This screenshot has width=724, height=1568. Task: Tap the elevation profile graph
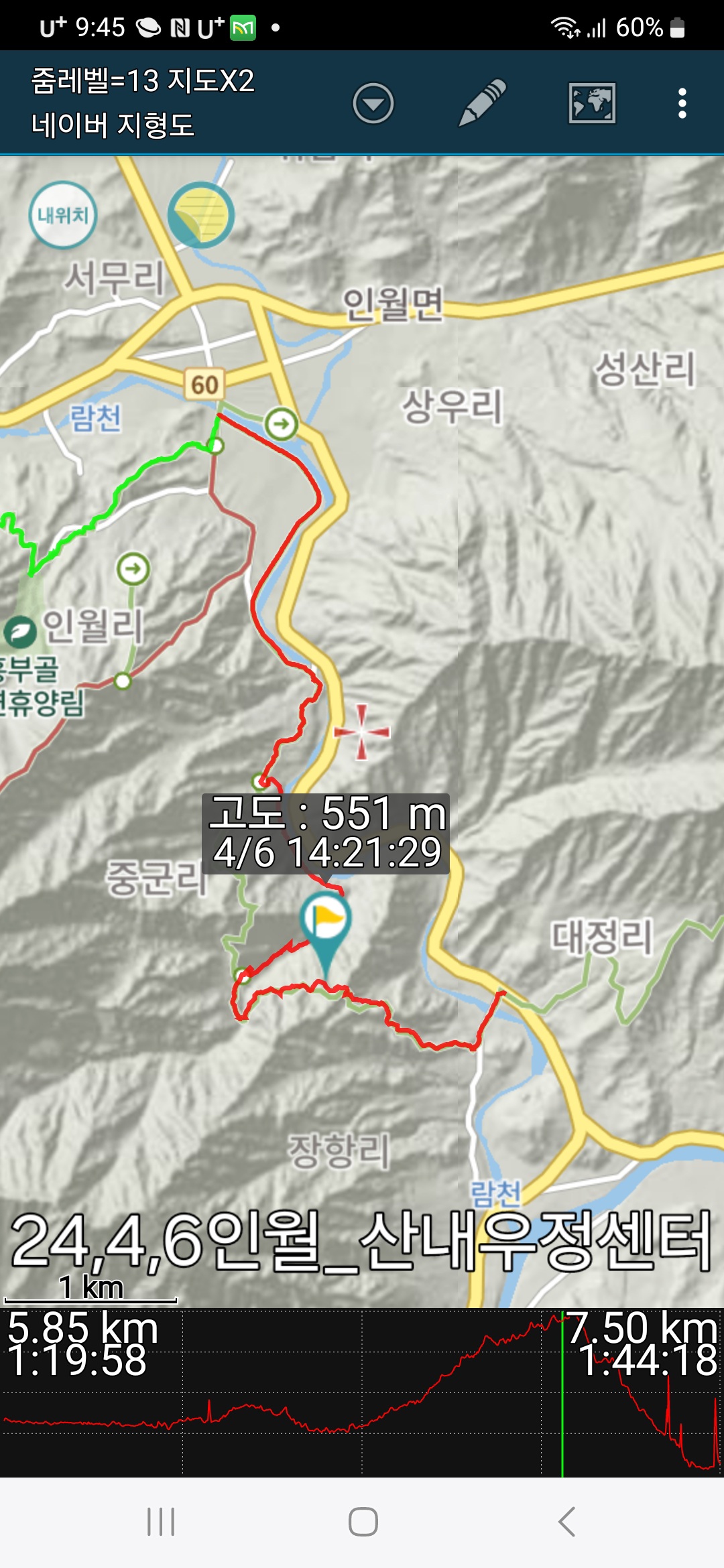362,1392
